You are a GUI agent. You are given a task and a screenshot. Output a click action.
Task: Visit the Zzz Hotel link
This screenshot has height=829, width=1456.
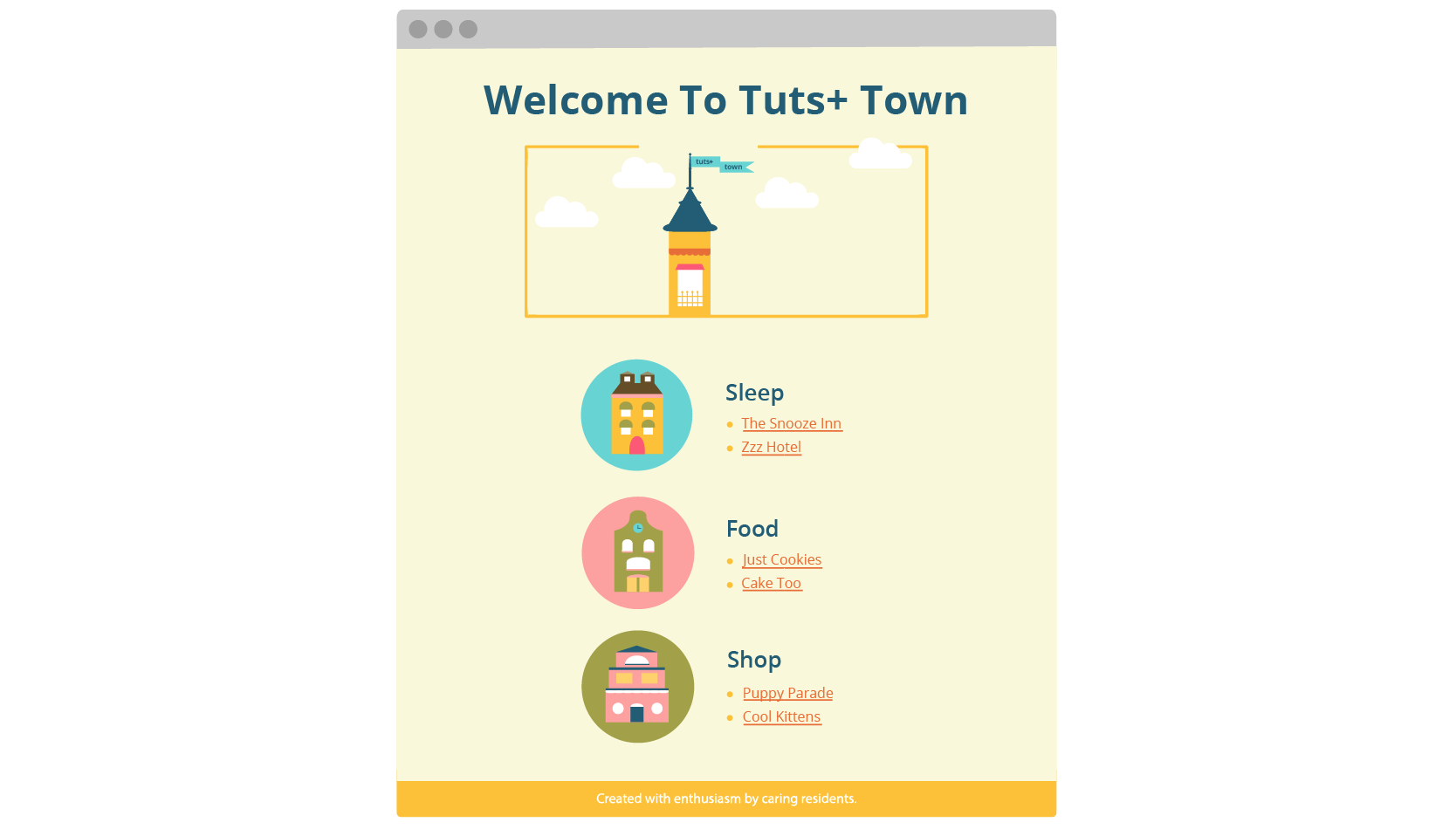[x=771, y=447]
